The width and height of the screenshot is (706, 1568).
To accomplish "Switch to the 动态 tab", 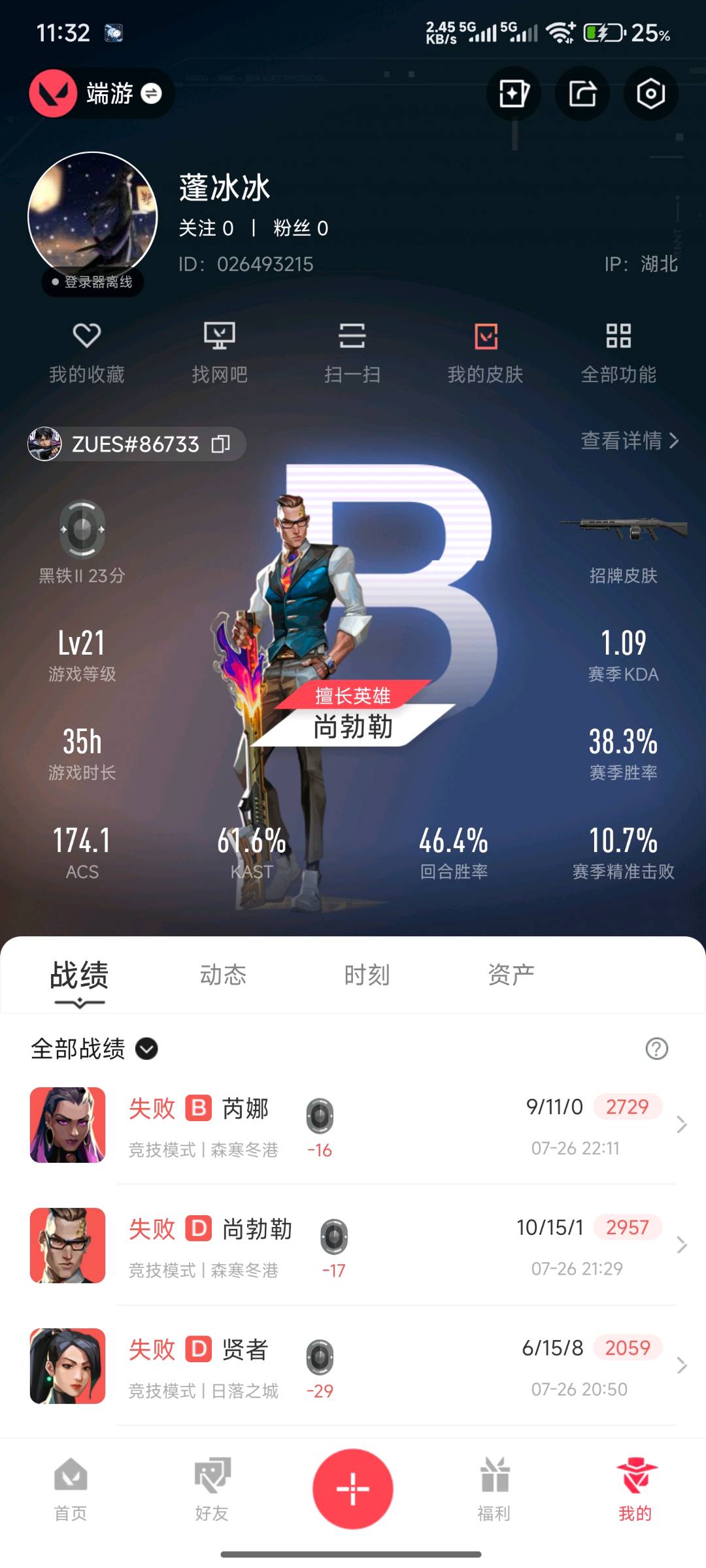I will click(223, 975).
